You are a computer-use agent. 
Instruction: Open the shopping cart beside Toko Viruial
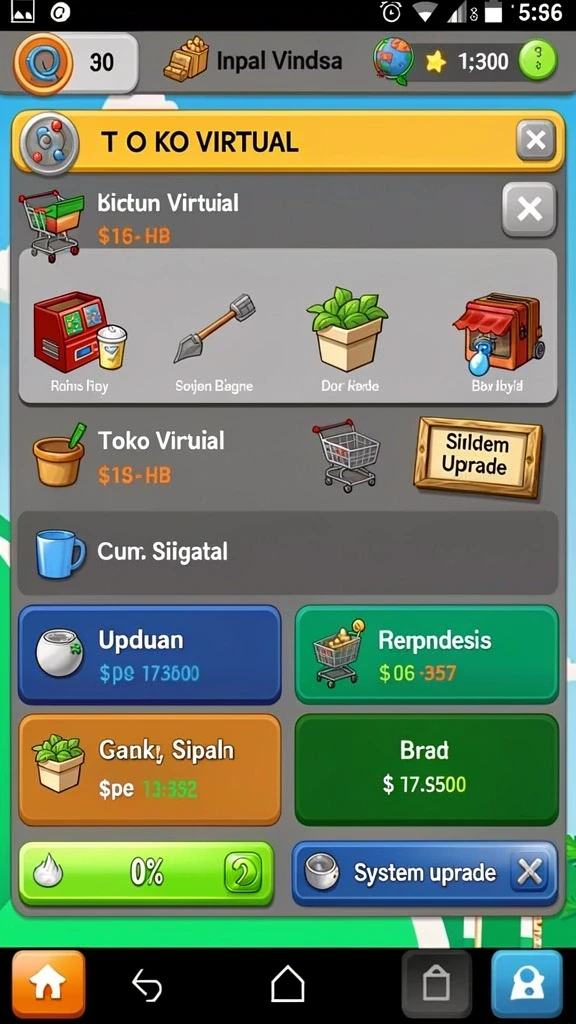345,454
